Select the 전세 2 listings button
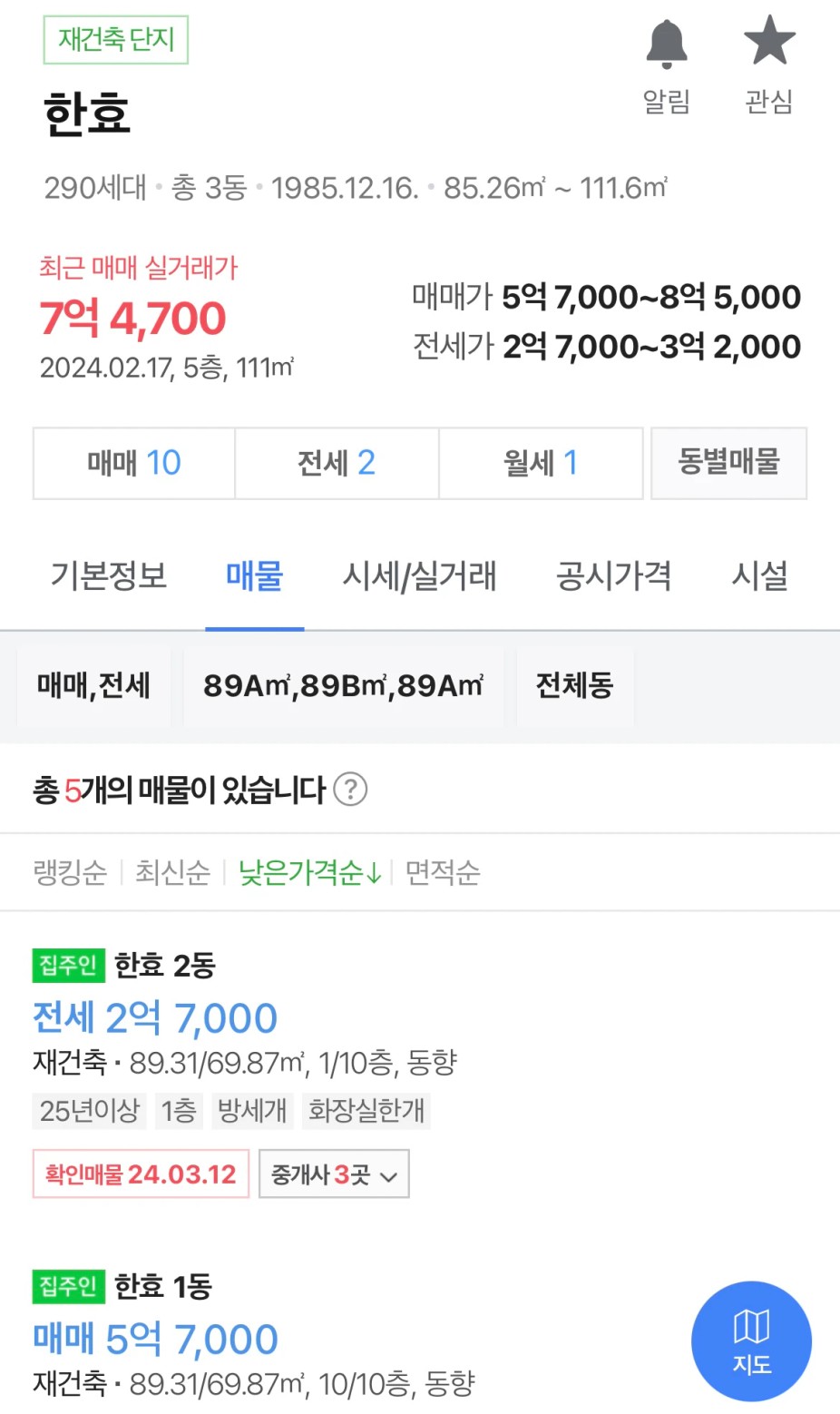Viewport: 840px width, 1414px height. (x=337, y=463)
